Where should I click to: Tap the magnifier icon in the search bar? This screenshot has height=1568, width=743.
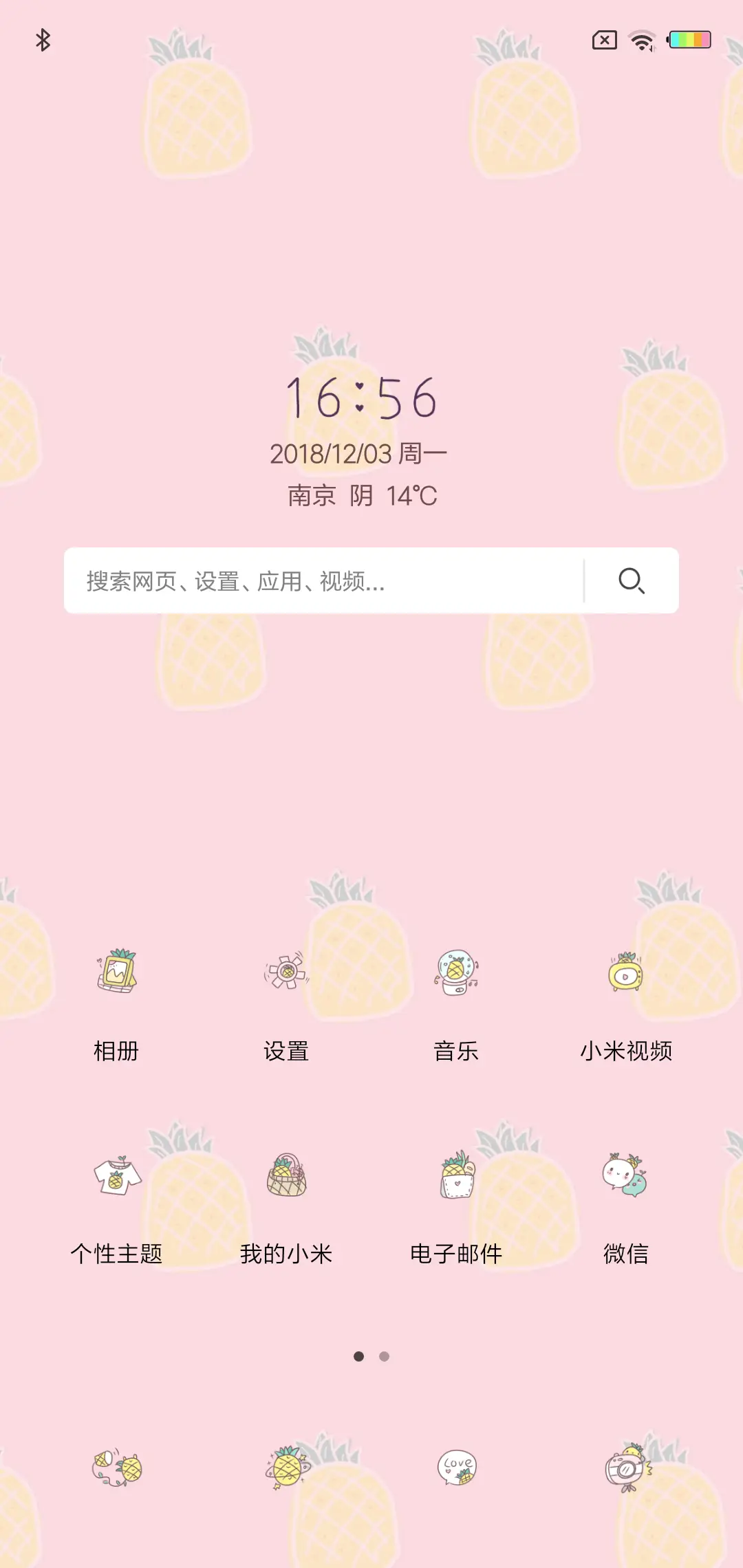click(632, 581)
